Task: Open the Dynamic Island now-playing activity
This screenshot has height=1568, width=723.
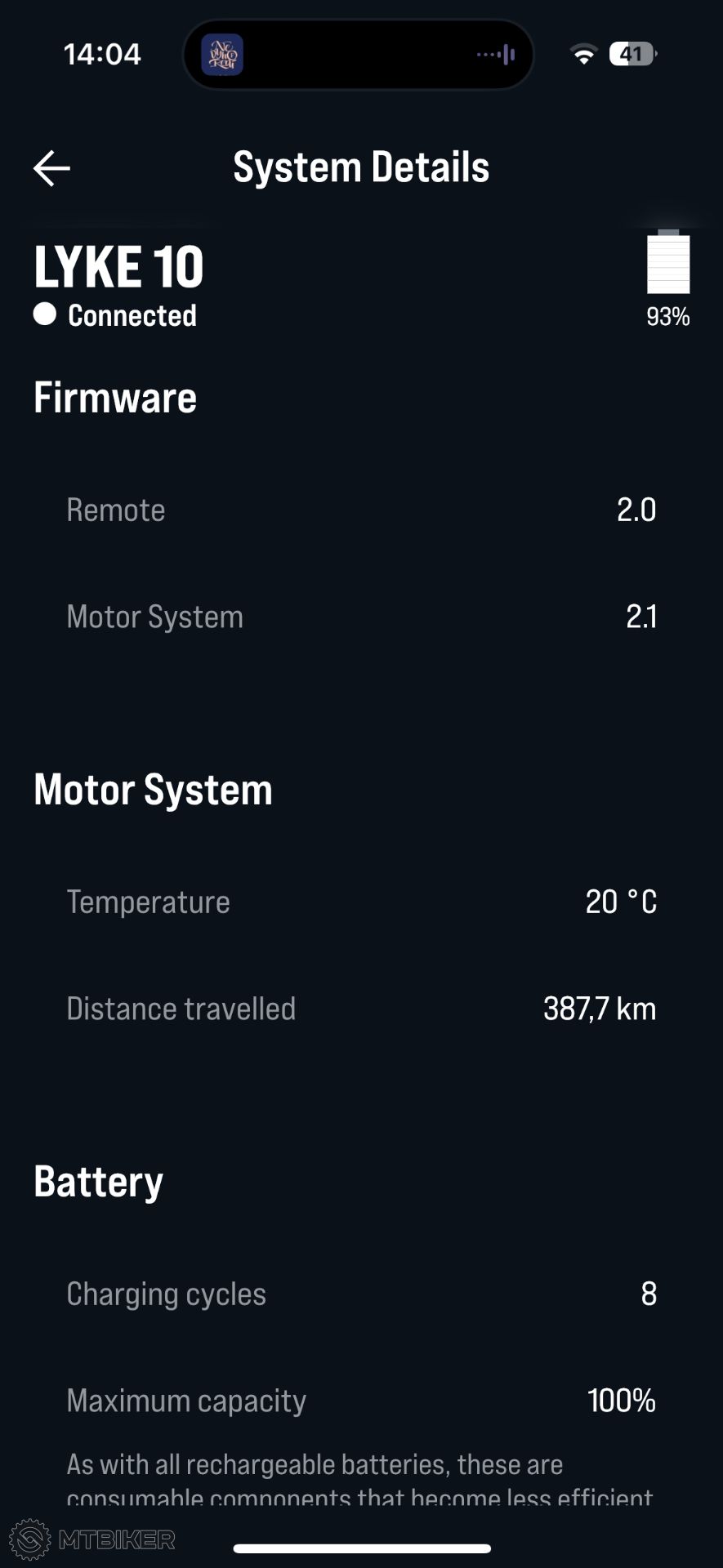Action: [x=359, y=55]
